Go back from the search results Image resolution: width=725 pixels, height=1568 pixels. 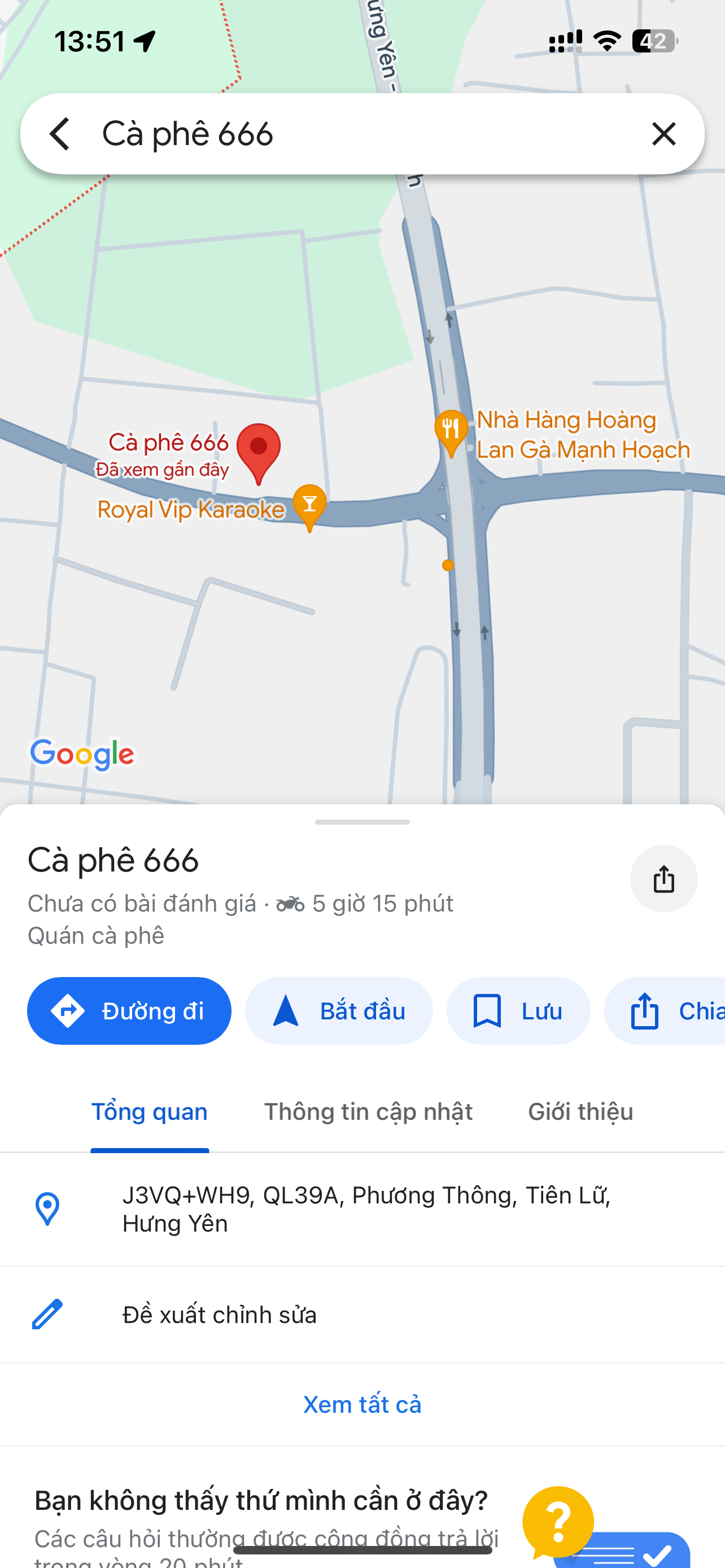pyautogui.click(x=60, y=134)
